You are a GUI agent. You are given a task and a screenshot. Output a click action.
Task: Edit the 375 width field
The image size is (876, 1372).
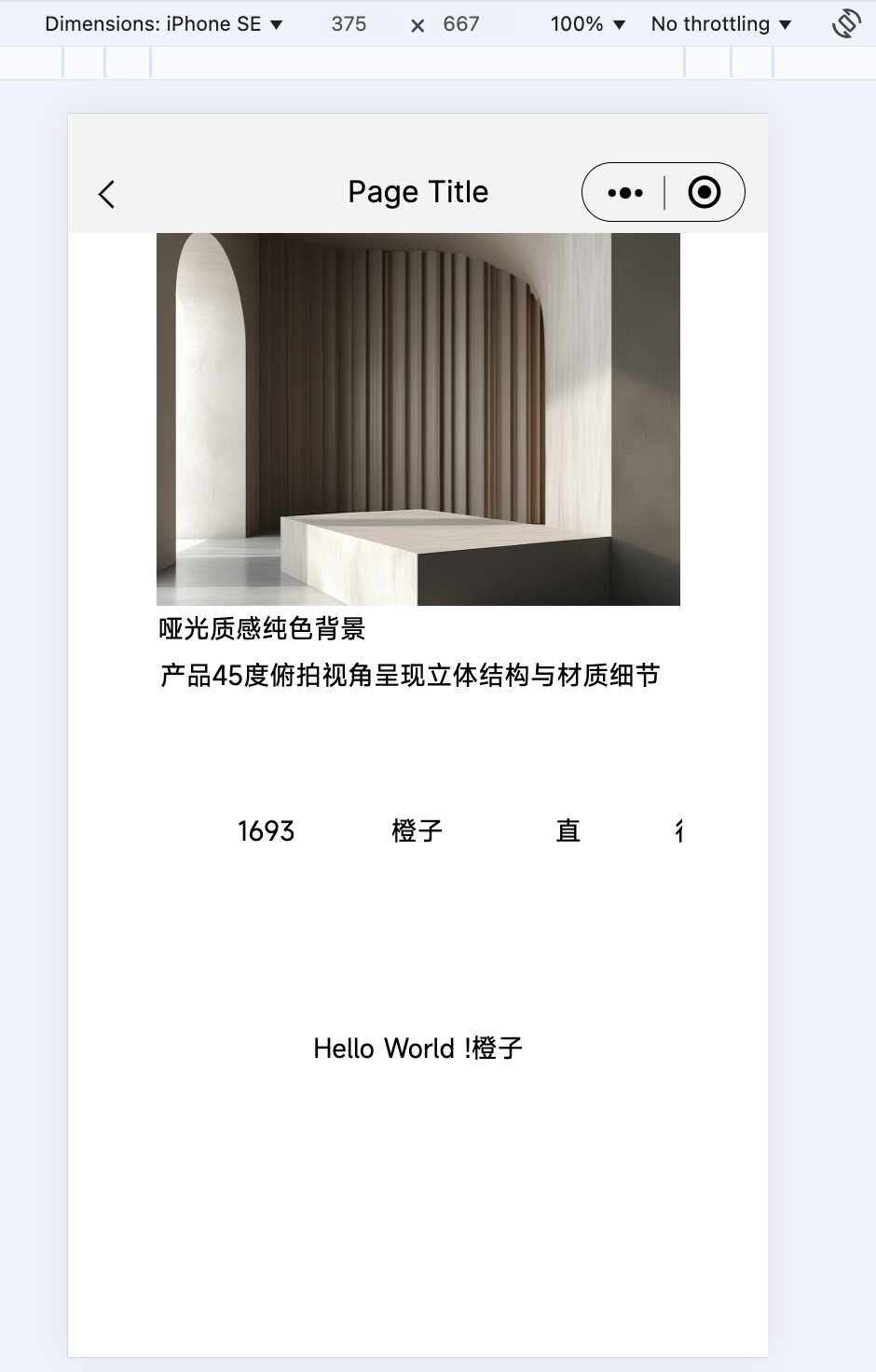(349, 24)
